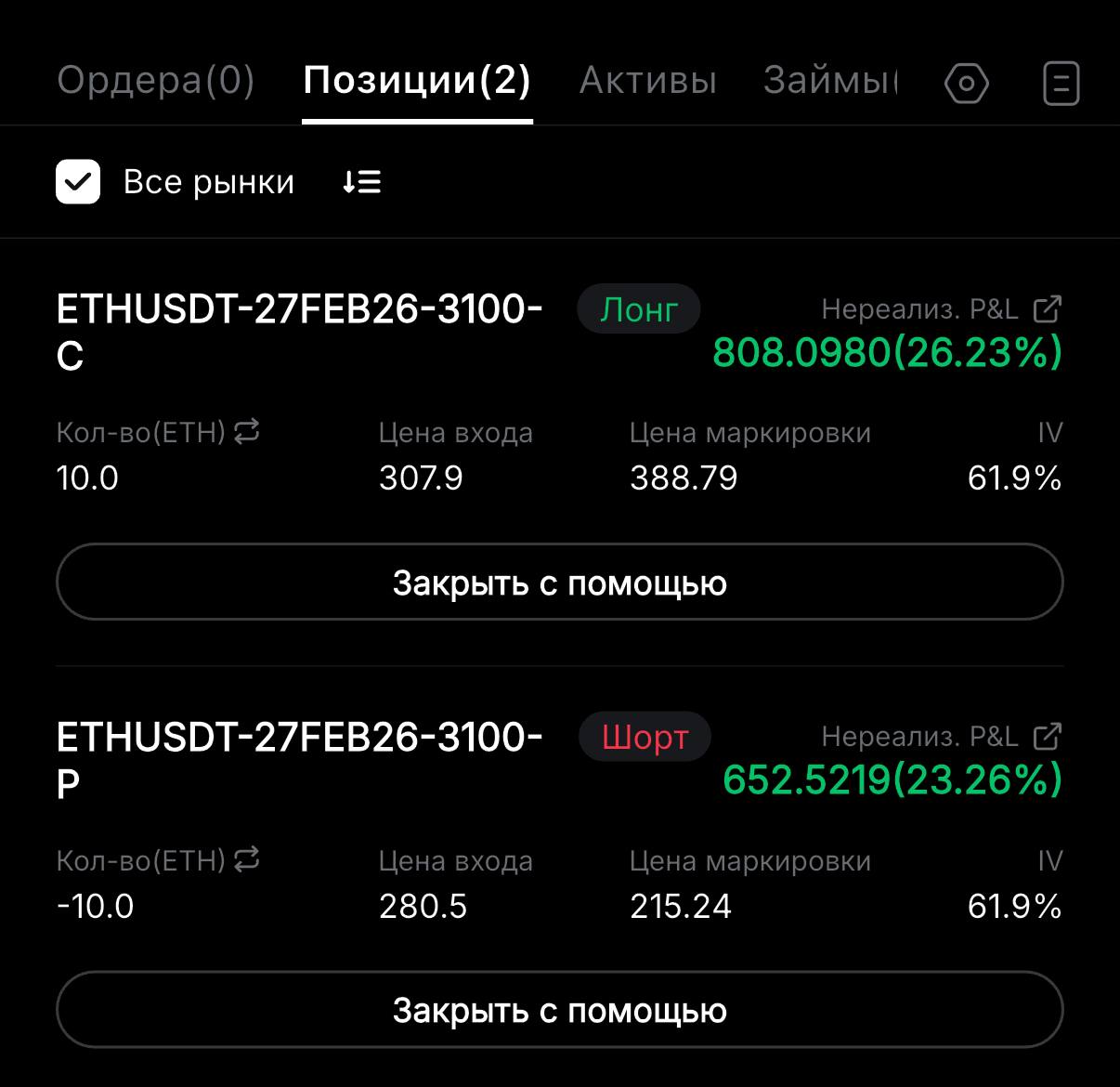Open the history document icon
Viewport: 1120px width, 1087px height.
click(x=1061, y=84)
